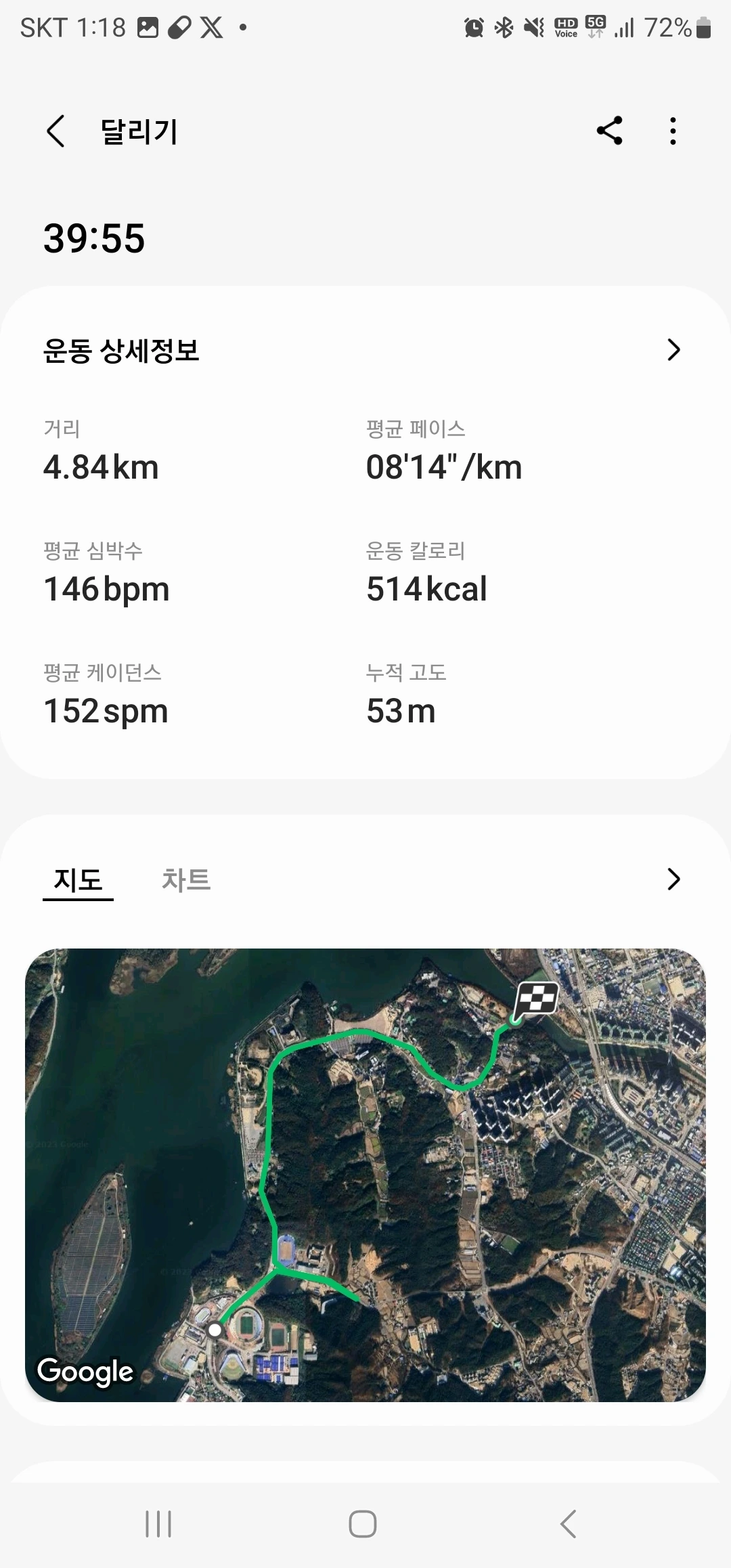Open the three-dot overflow menu
Screen dimensions: 731x1568
coord(672,131)
